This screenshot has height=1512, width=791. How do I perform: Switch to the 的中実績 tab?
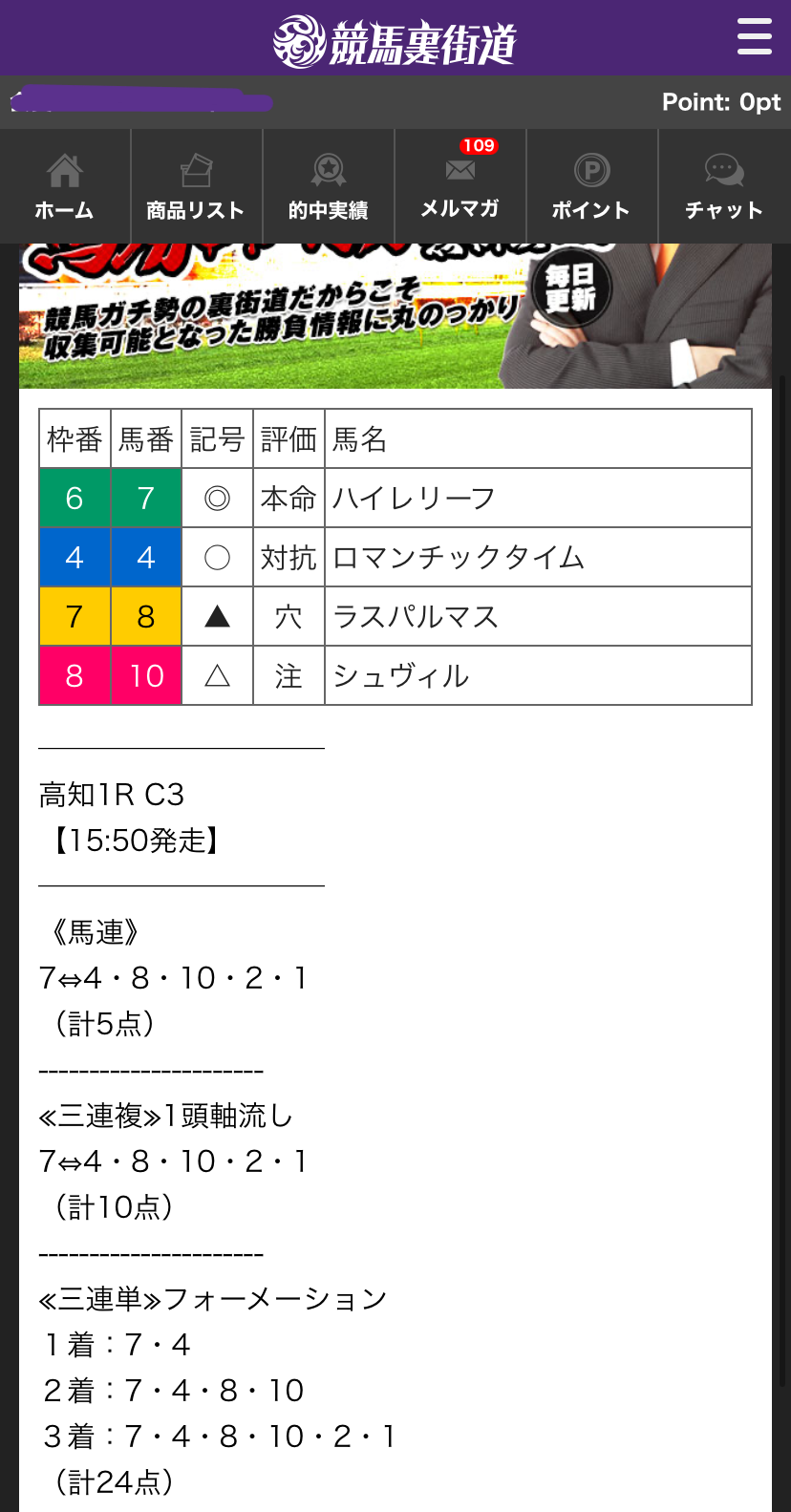tap(328, 187)
